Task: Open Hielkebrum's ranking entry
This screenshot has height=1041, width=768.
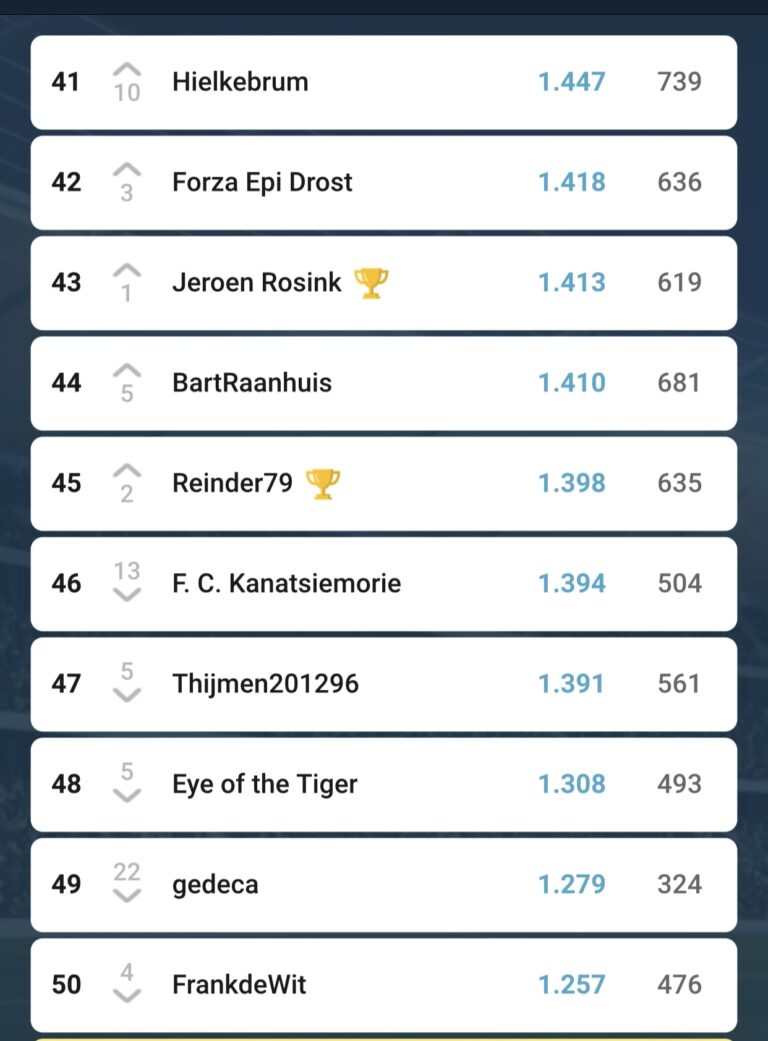Action: [x=240, y=82]
